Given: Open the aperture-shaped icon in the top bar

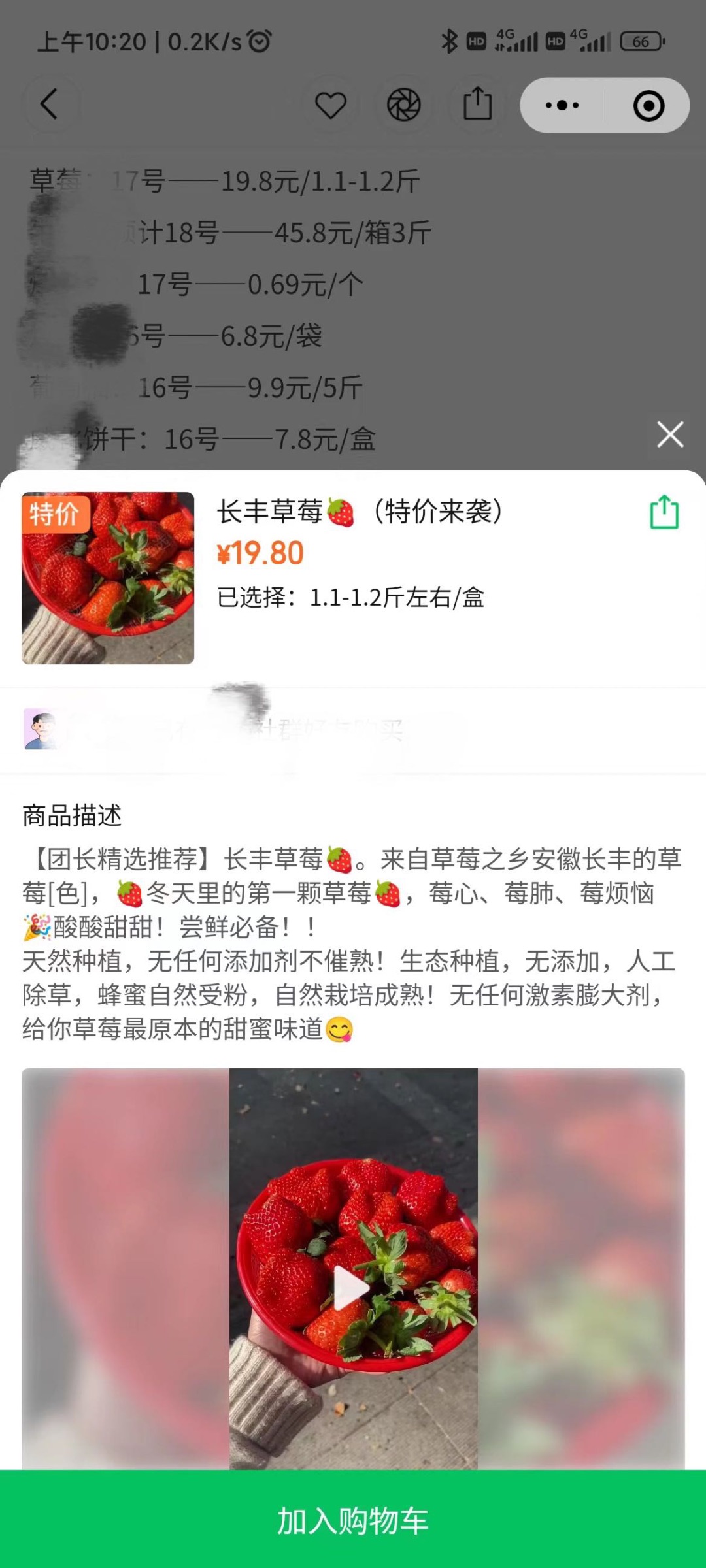Looking at the screenshot, I should (404, 105).
